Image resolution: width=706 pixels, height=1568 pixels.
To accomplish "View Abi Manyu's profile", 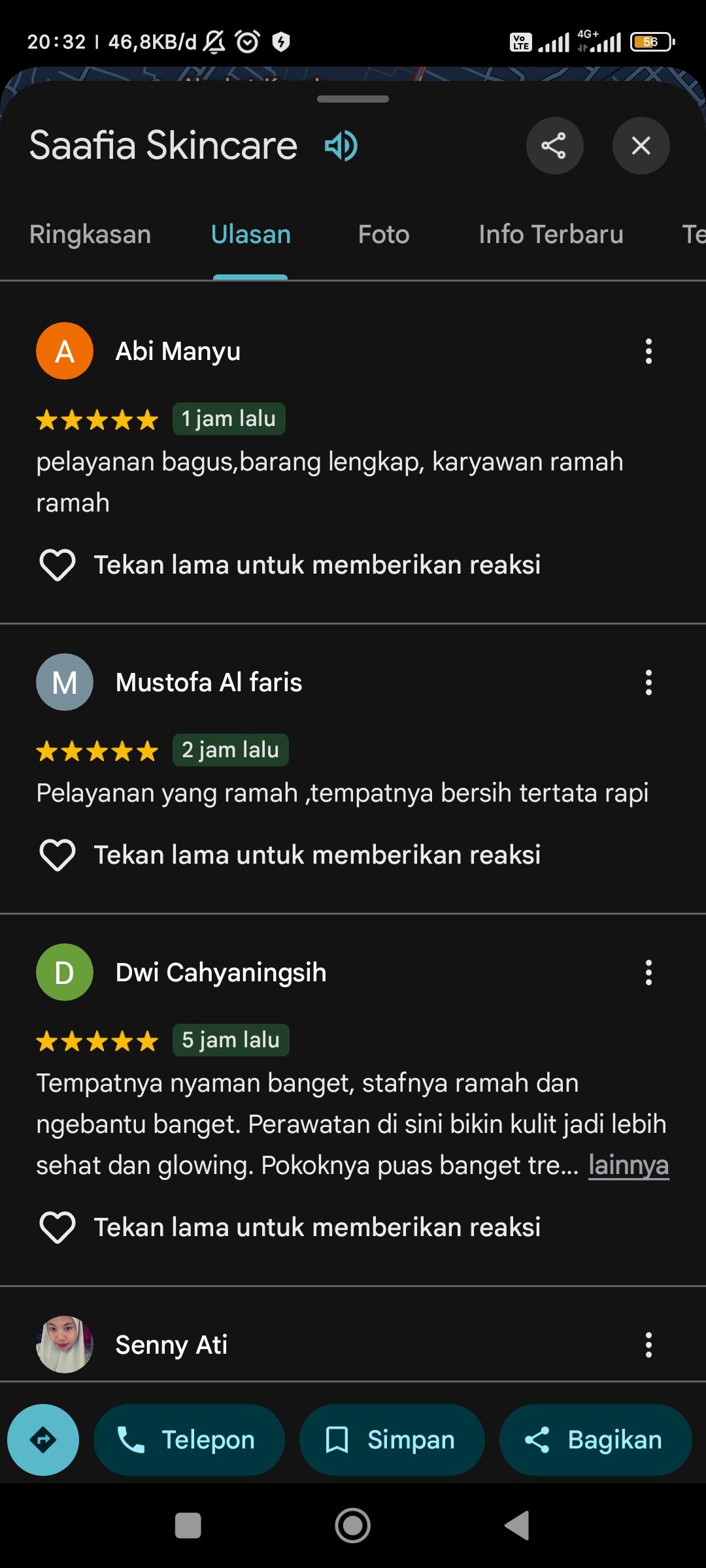I will pyautogui.click(x=65, y=351).
